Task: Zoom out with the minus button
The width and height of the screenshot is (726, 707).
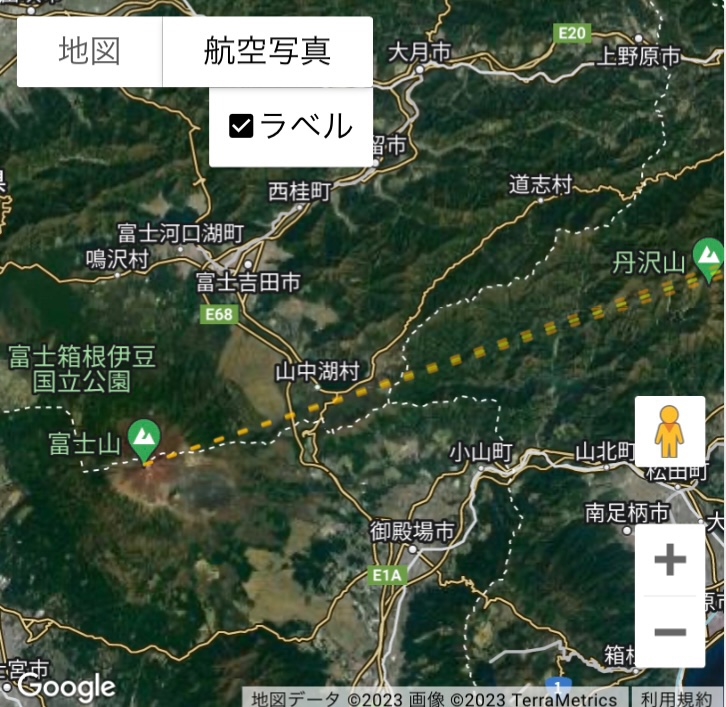Action: (669, 632)
